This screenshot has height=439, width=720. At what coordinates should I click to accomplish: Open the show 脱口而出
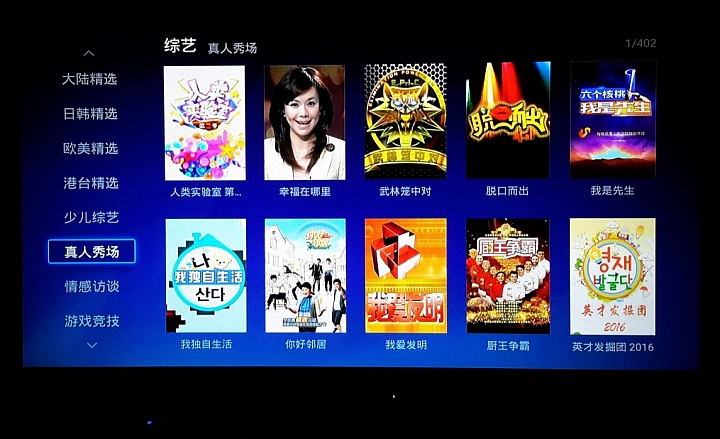(x=508, y=122)
